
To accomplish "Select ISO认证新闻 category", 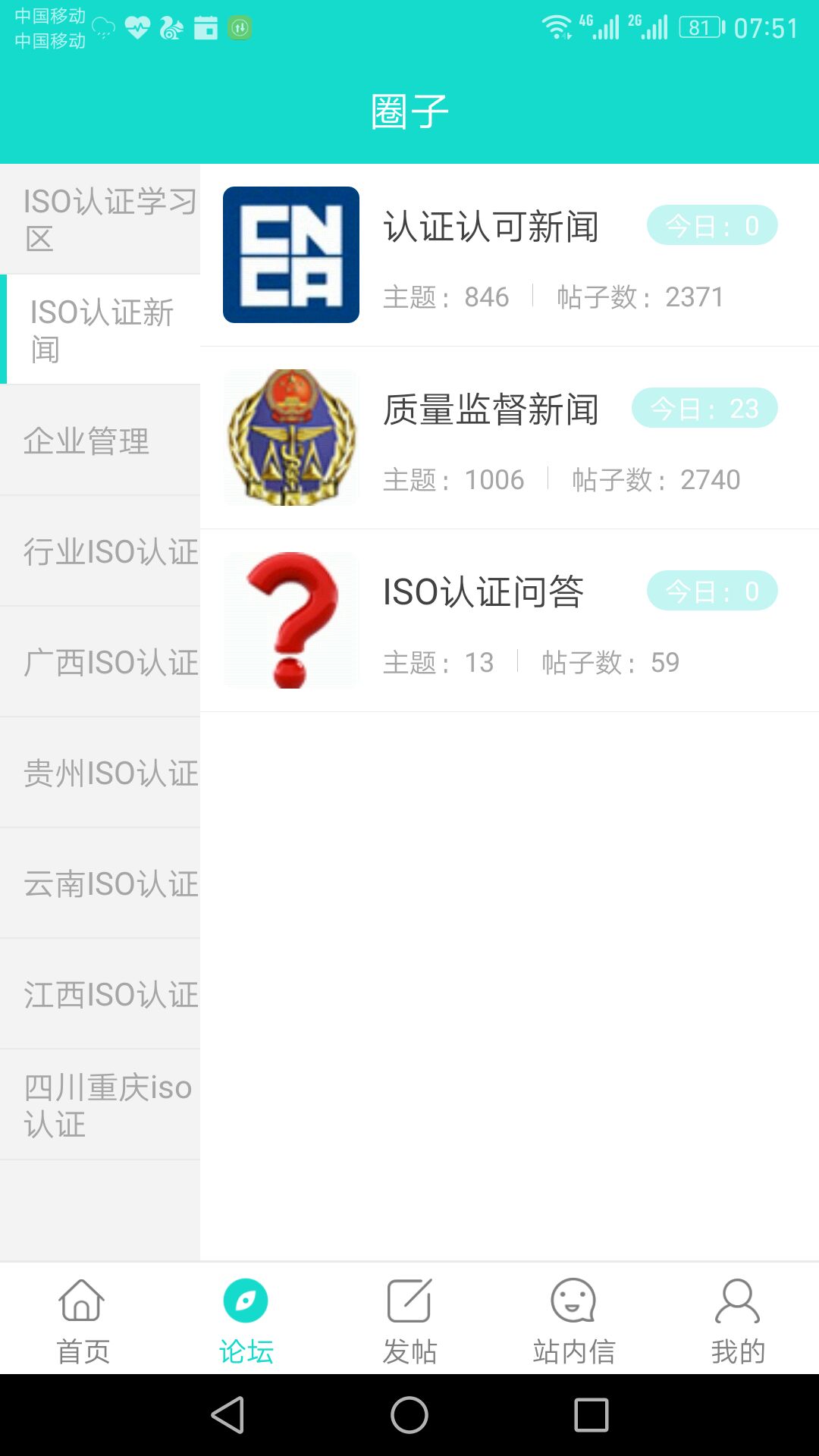I will [x=102, y=330].
